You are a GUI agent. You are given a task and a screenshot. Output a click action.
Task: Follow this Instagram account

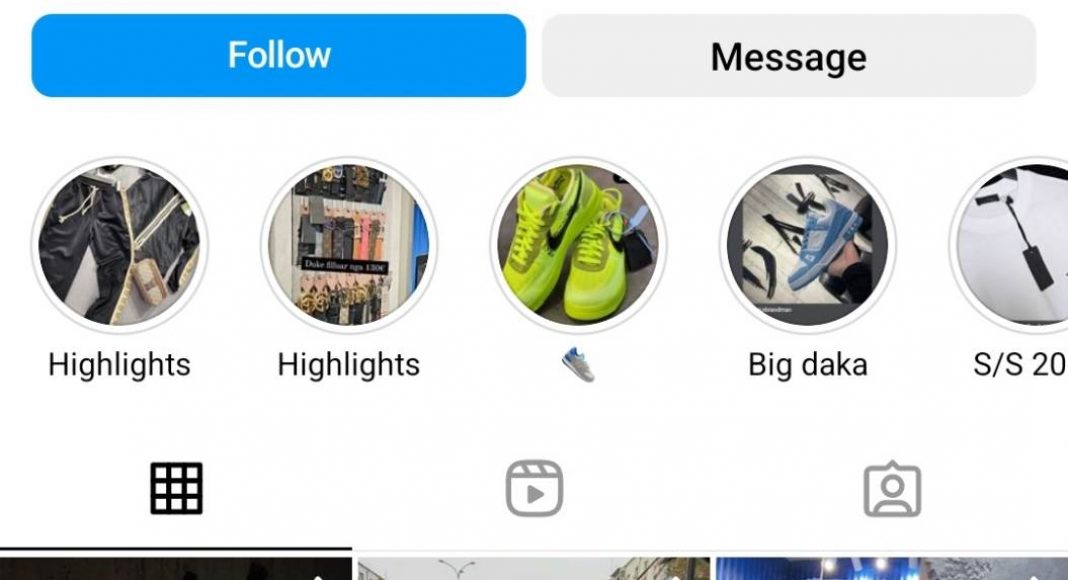pos(278,55)
